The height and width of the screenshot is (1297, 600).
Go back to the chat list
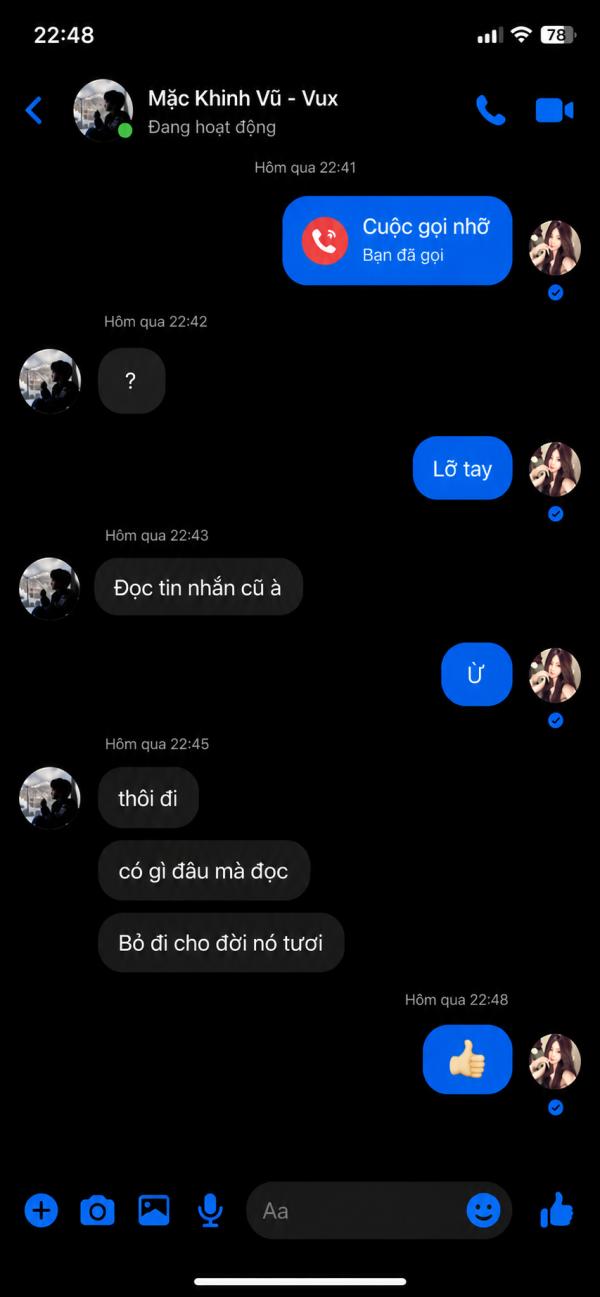coord(34,110)
